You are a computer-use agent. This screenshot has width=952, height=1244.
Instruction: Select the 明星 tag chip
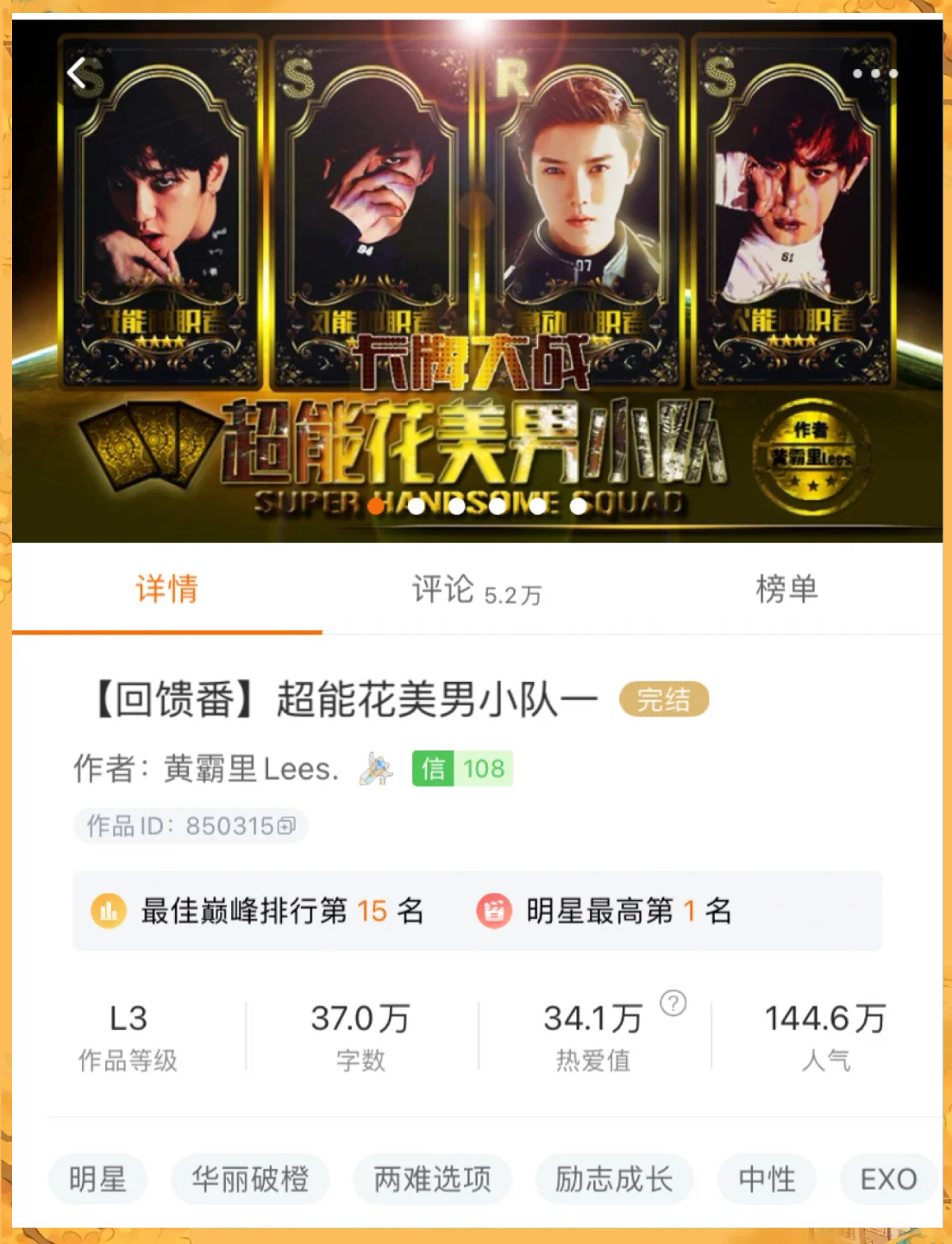tap(97, 1178)
